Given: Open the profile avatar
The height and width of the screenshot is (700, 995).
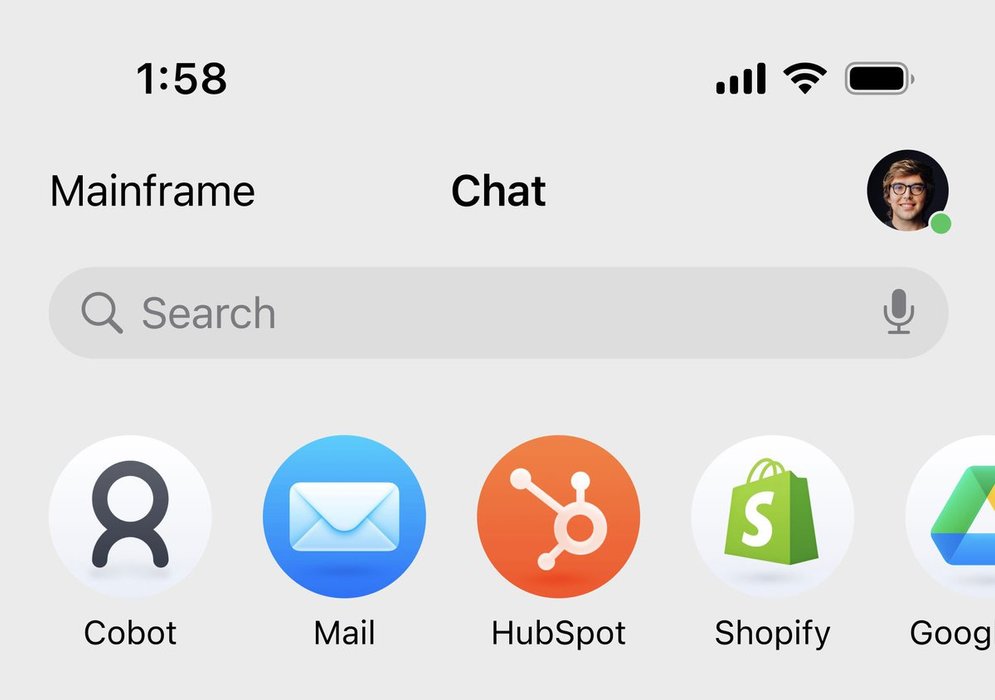Looking at the screenshot, I should (x=907, y=190).
